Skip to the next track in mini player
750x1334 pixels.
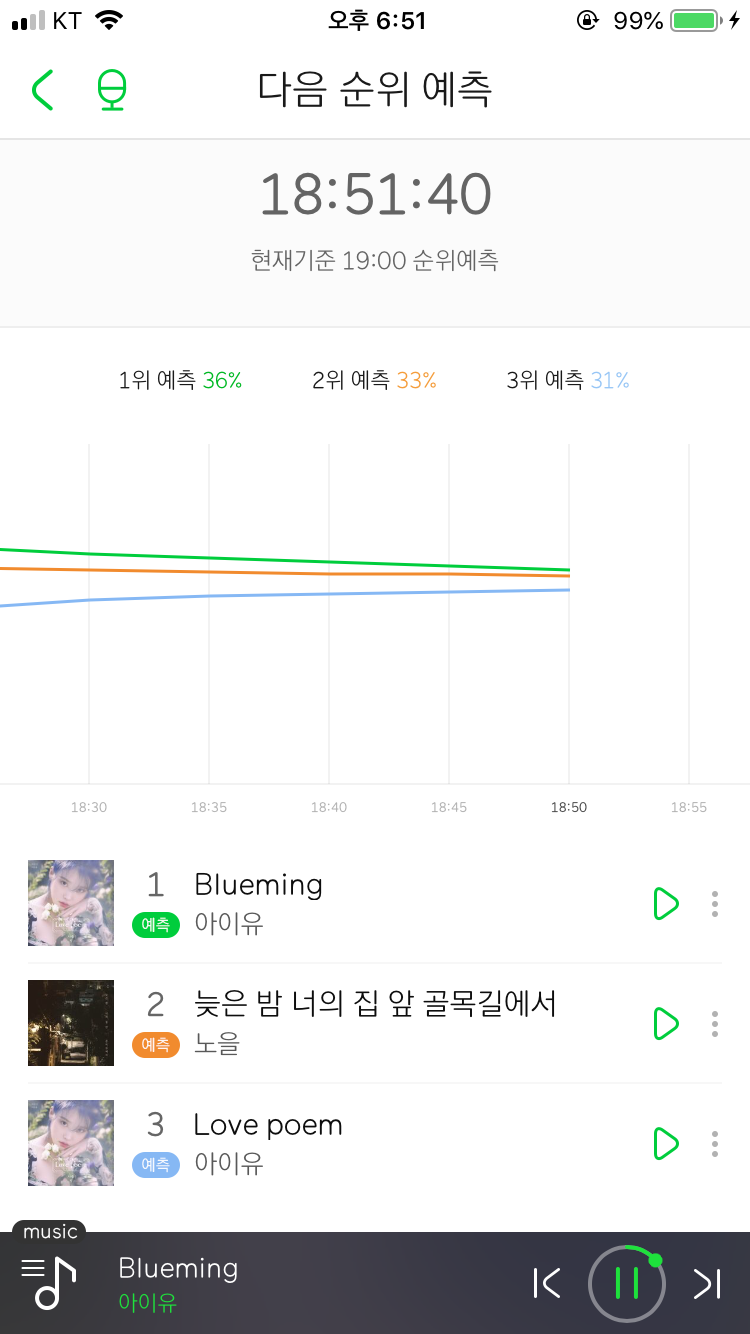(x=707, y=1283)
